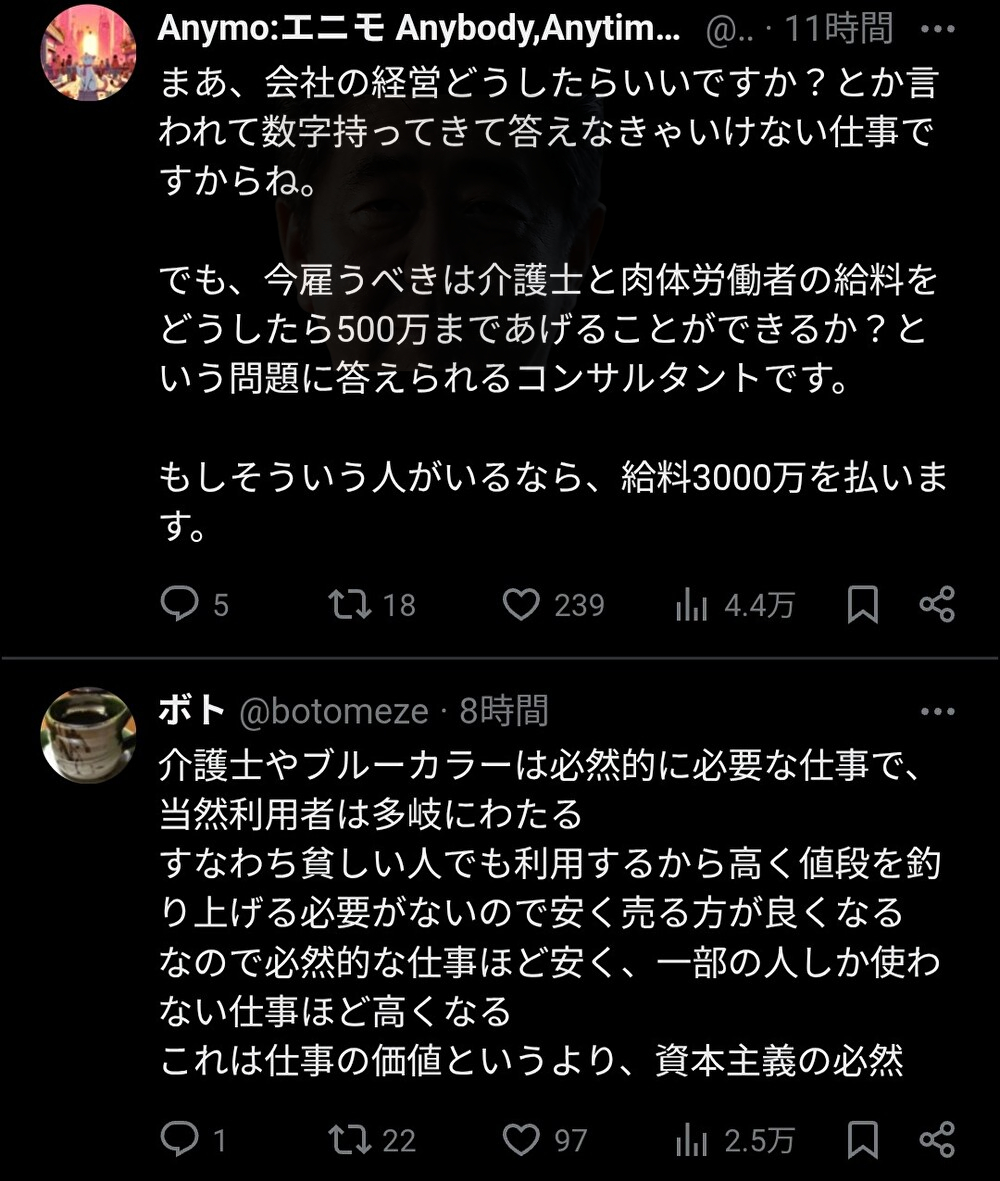The width and height of the screenshot is (1000, 1181).
Task: Repost ボト's post
Action: 351,1140
